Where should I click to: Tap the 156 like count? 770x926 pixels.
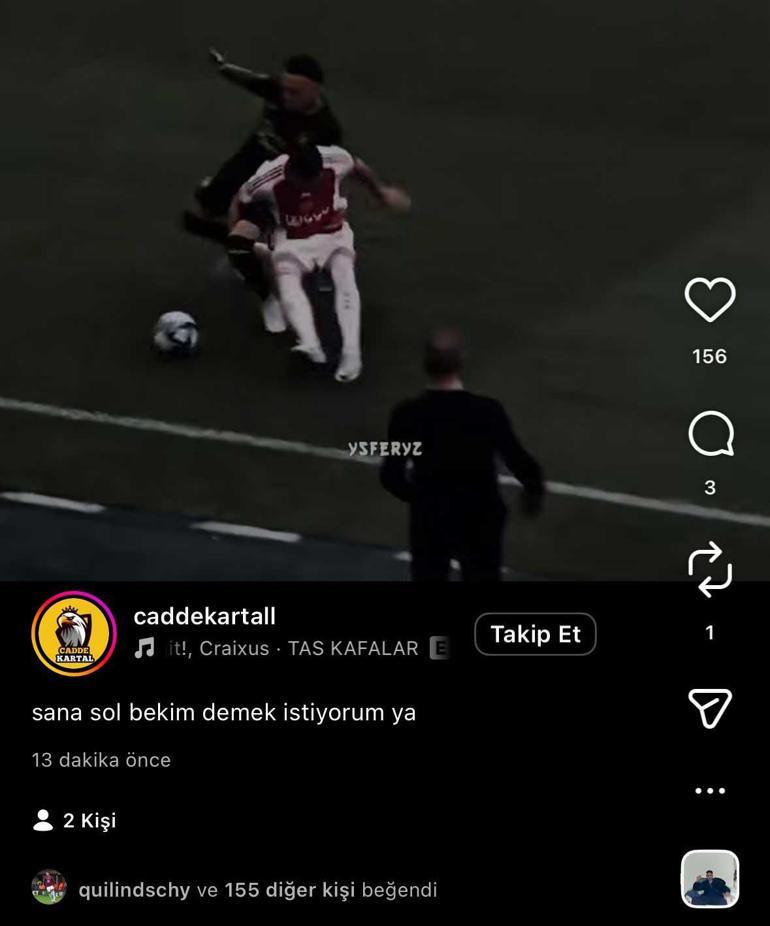tap(711, 356)
